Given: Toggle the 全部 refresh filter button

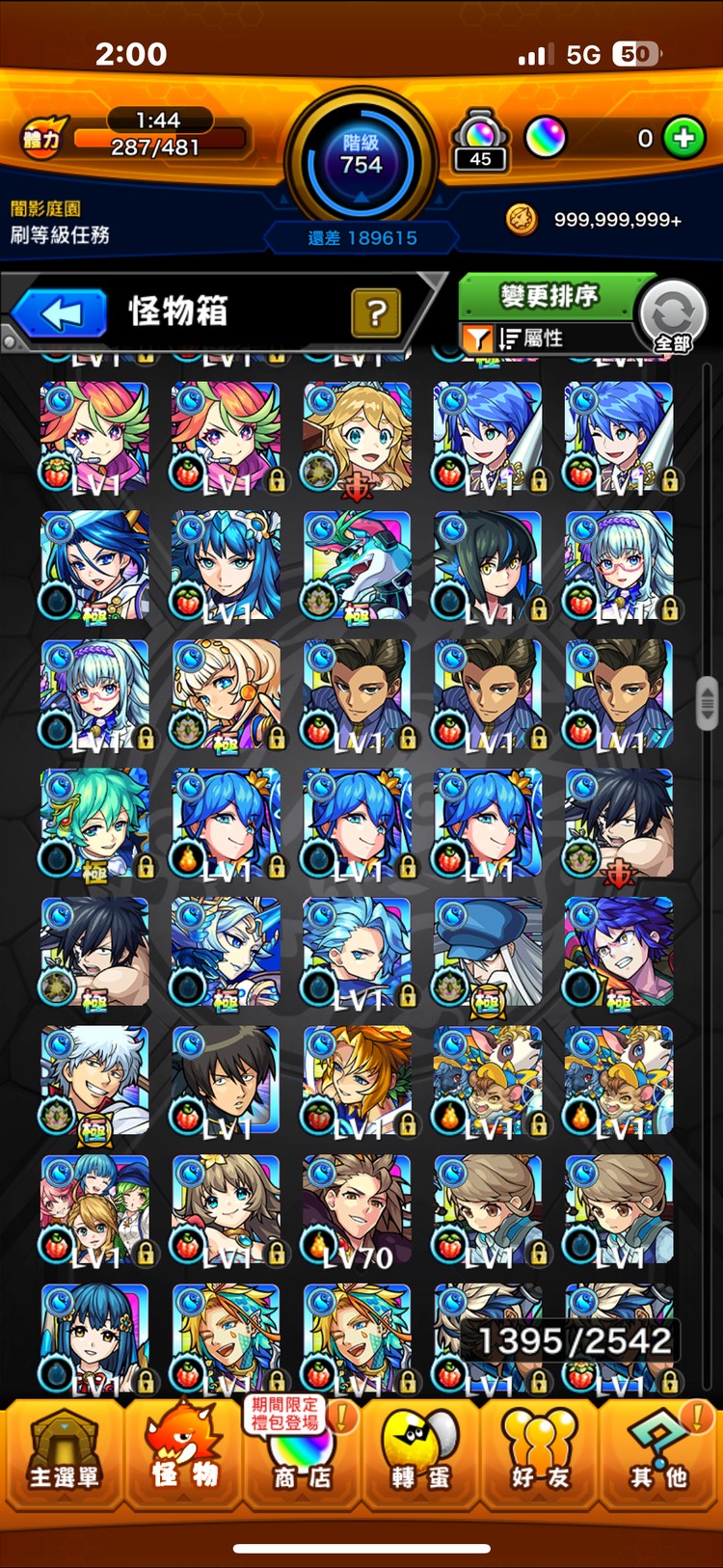Looking at the screenshot, I should coord(674,315).
